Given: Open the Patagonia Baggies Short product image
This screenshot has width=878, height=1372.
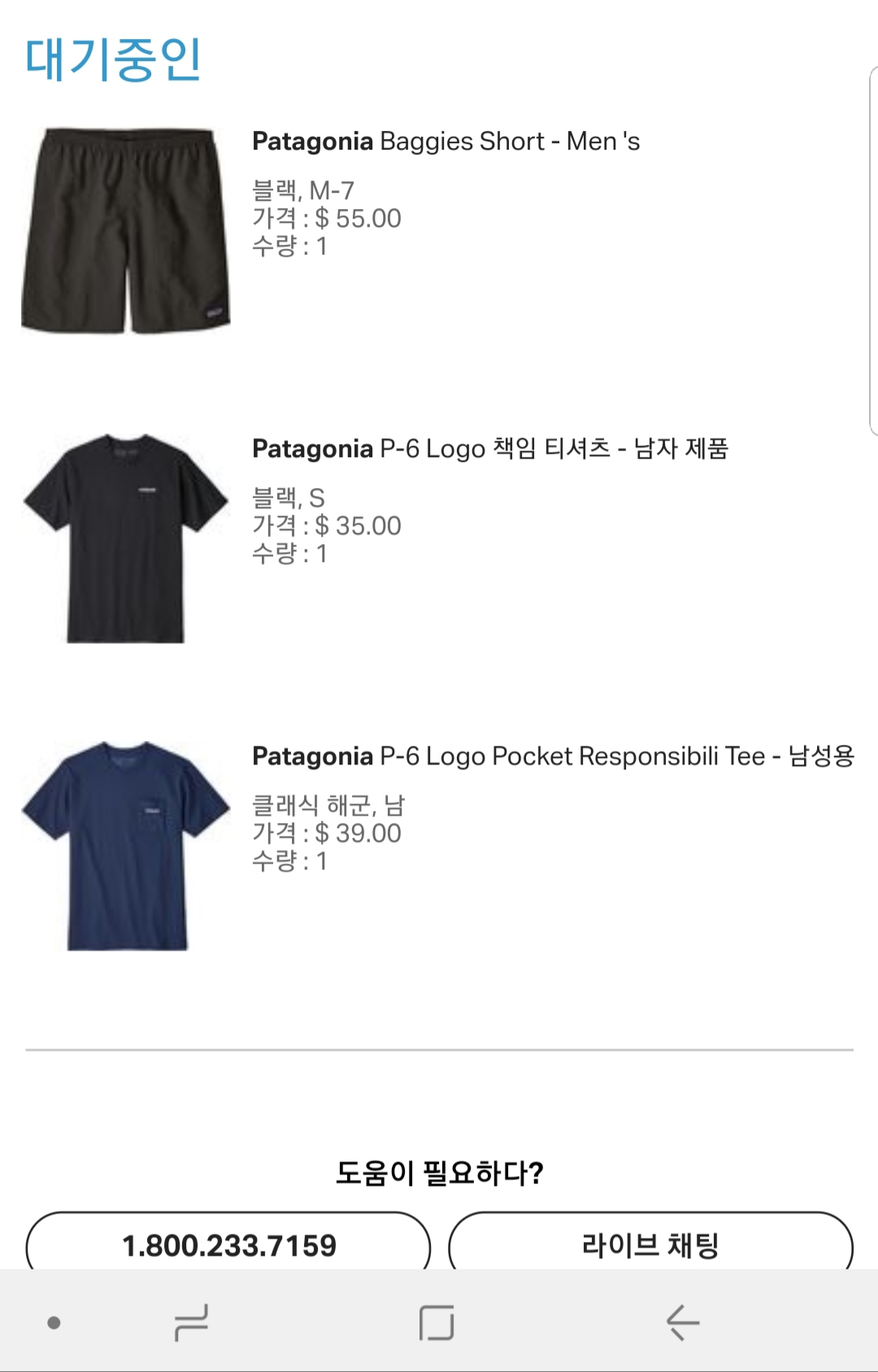Looking at the screenshot, I should (x=126, y=230).
